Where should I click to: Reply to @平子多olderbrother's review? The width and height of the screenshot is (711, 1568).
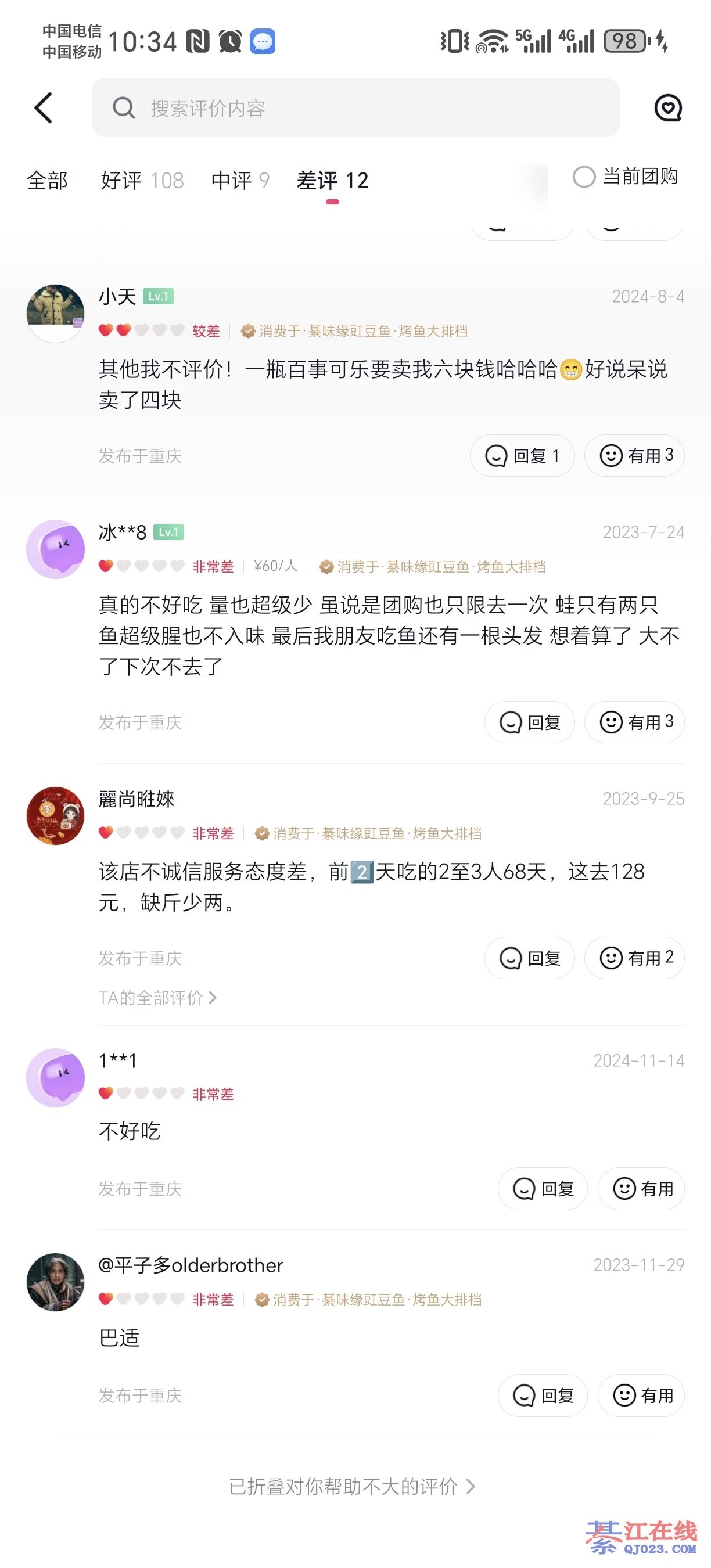pyautogui.click(x=543, y=1395)
